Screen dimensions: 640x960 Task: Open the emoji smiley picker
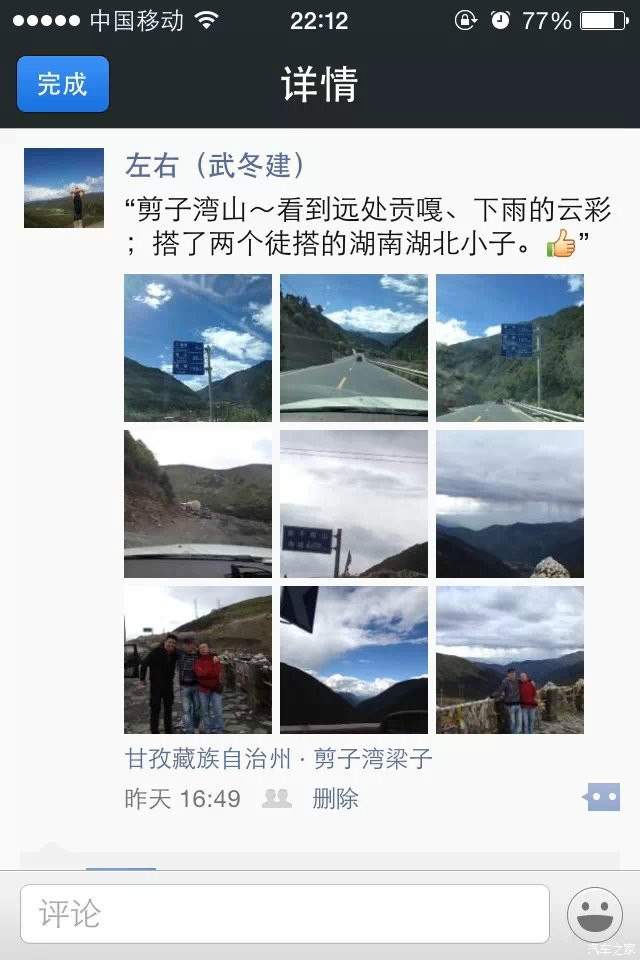595,913
